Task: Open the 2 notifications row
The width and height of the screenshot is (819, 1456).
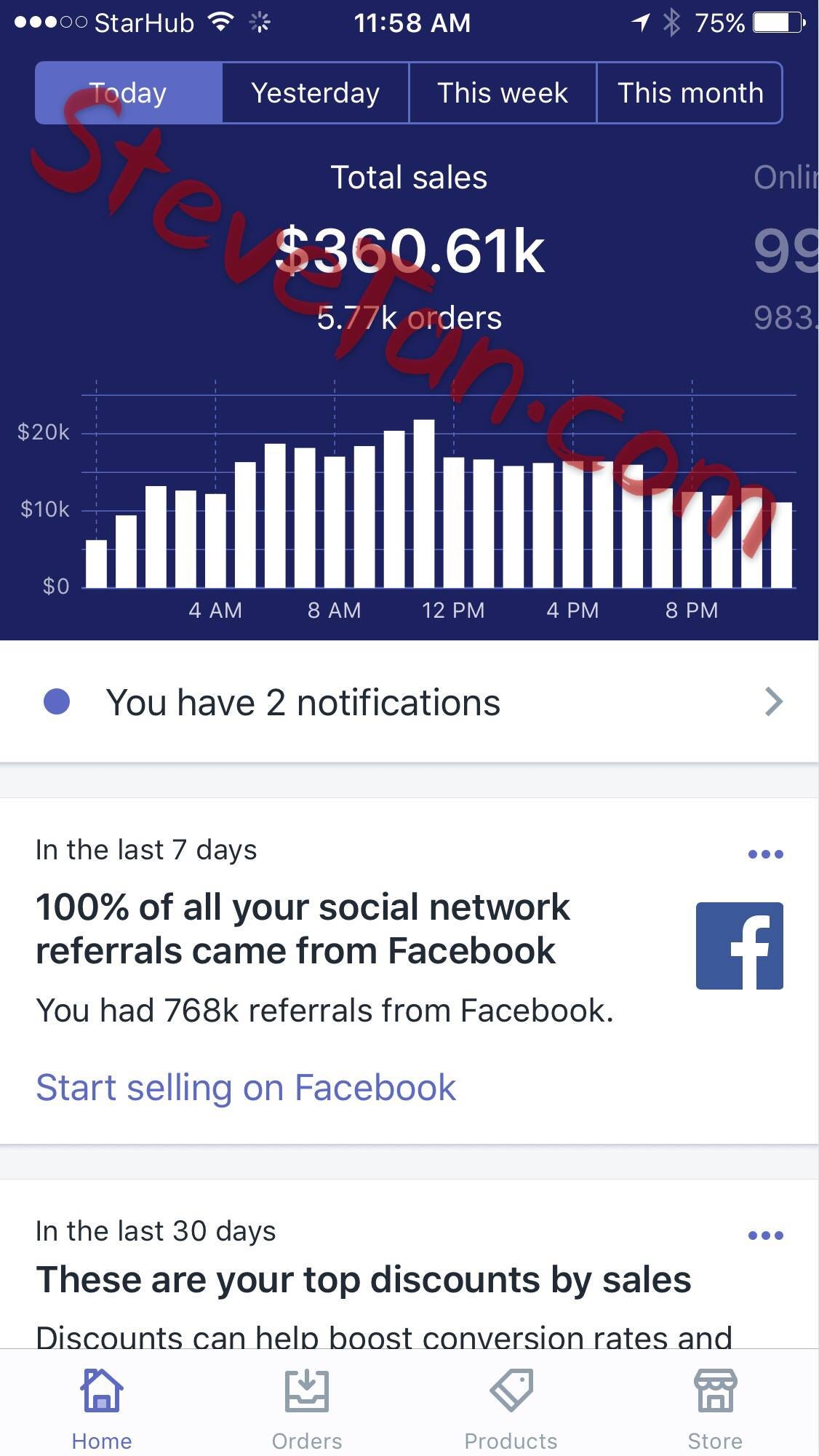Action: tap(409, 702)
